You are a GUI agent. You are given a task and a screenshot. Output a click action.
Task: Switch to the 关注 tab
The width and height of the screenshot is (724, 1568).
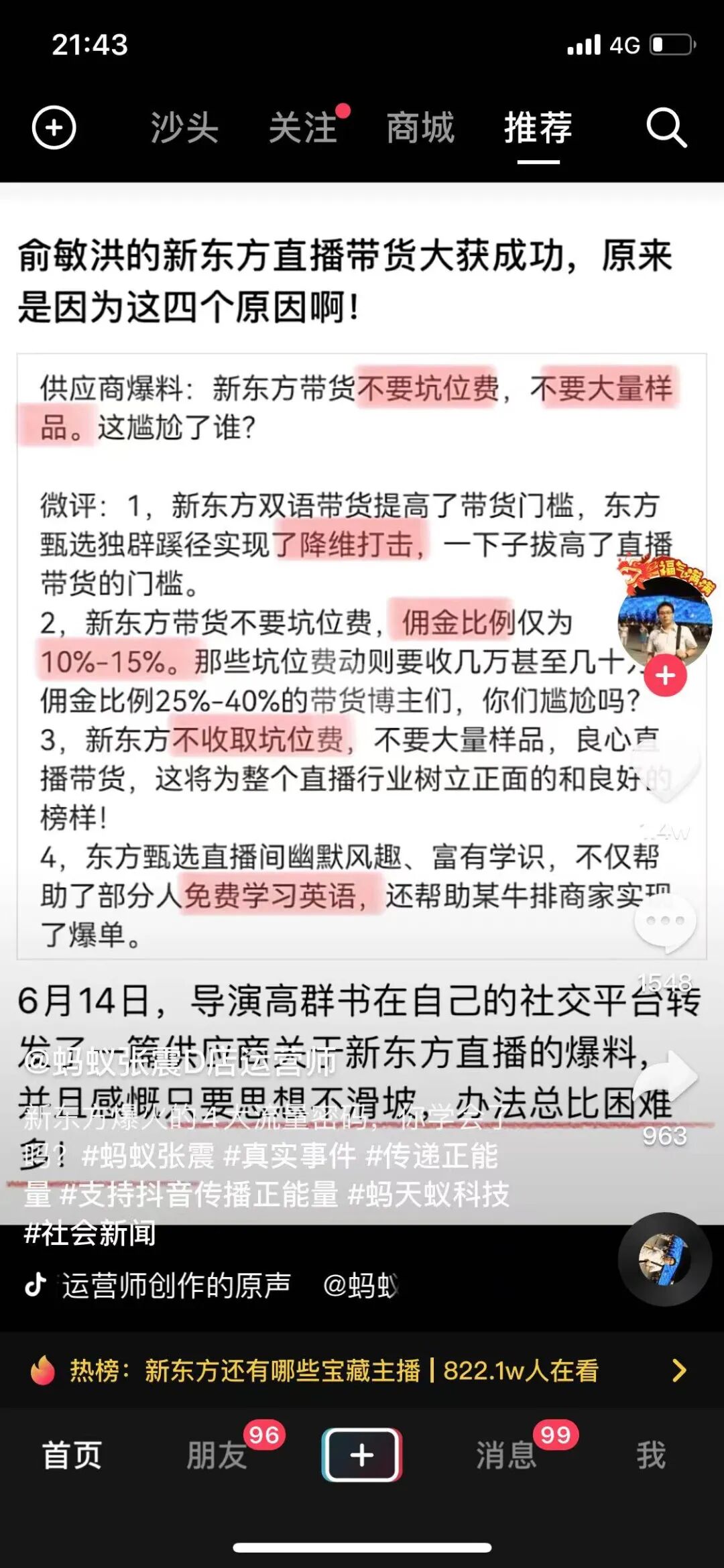point(303,127)
